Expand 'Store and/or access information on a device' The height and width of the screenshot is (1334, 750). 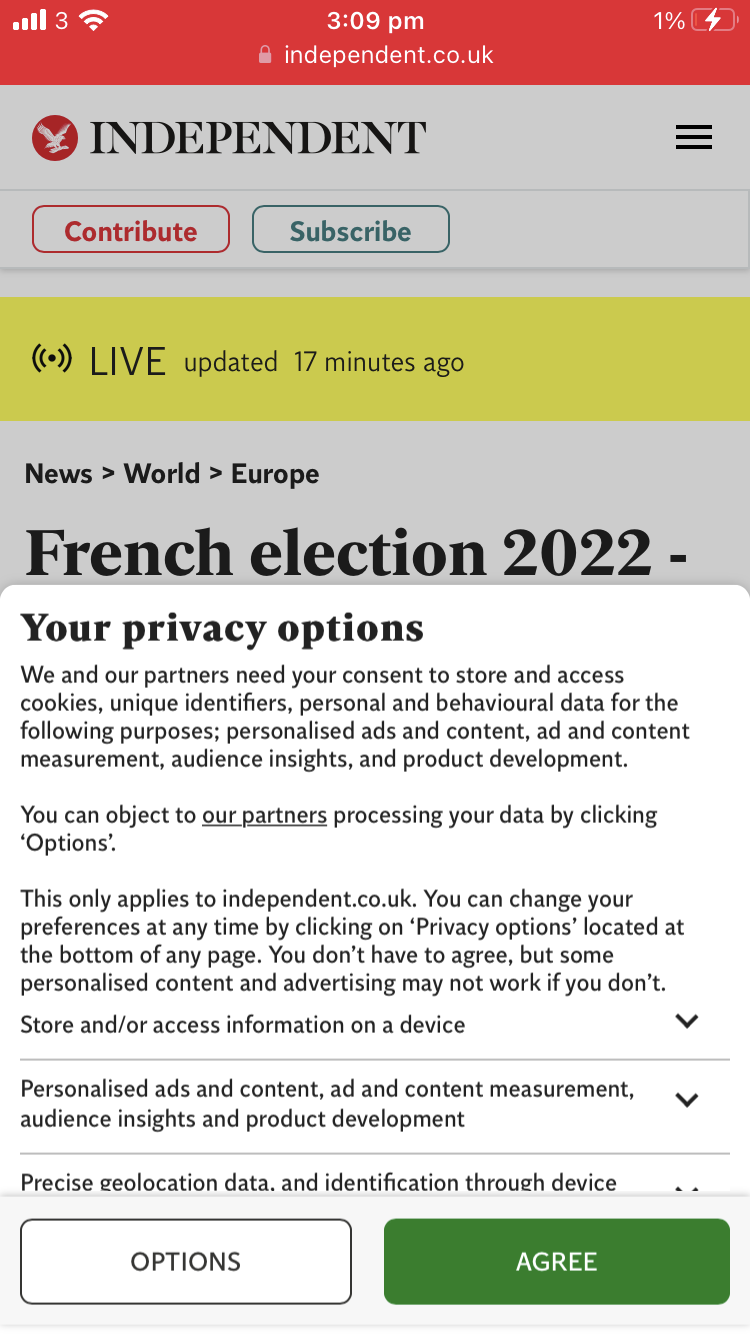[x=375, y=1024]
